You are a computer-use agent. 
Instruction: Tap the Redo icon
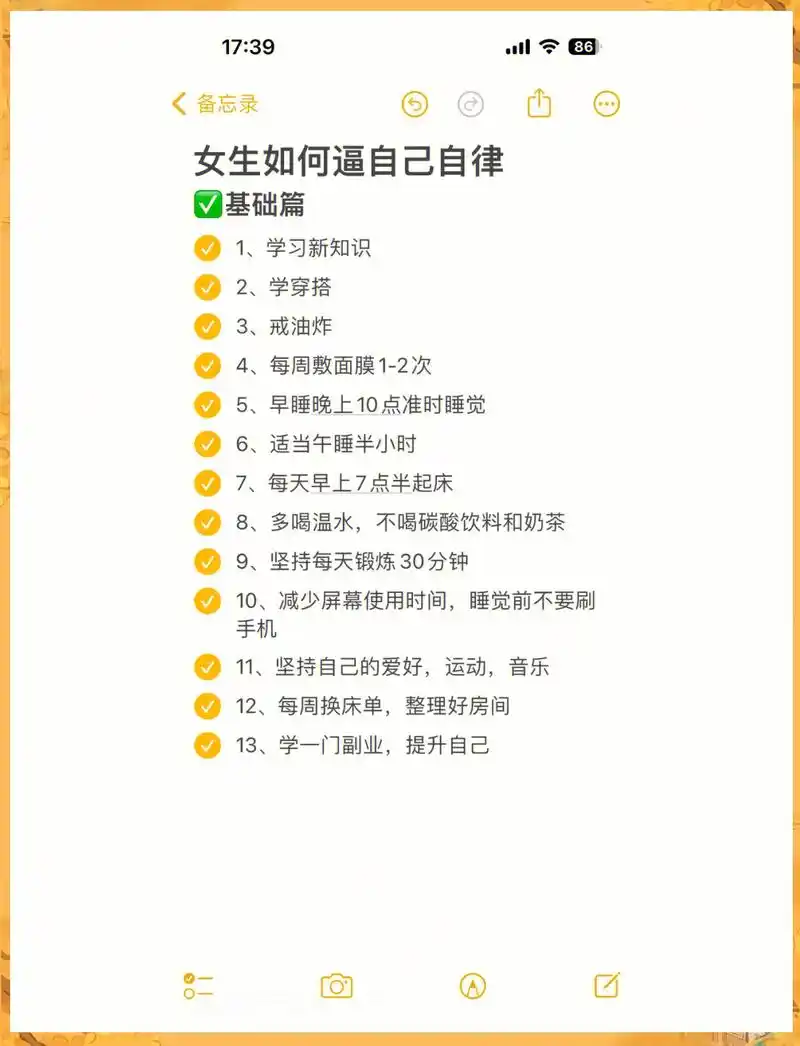[x=471, y=104]
